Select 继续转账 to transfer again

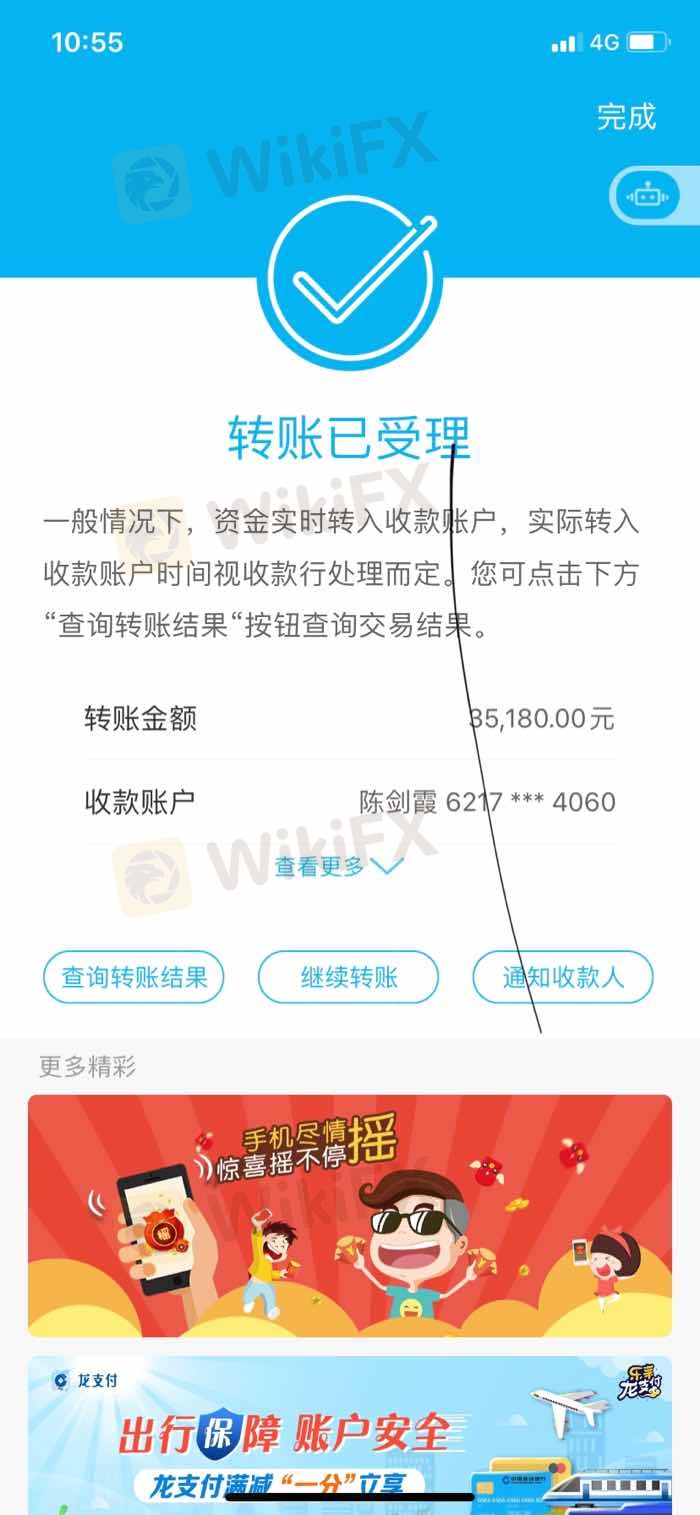tap(348, 977)
